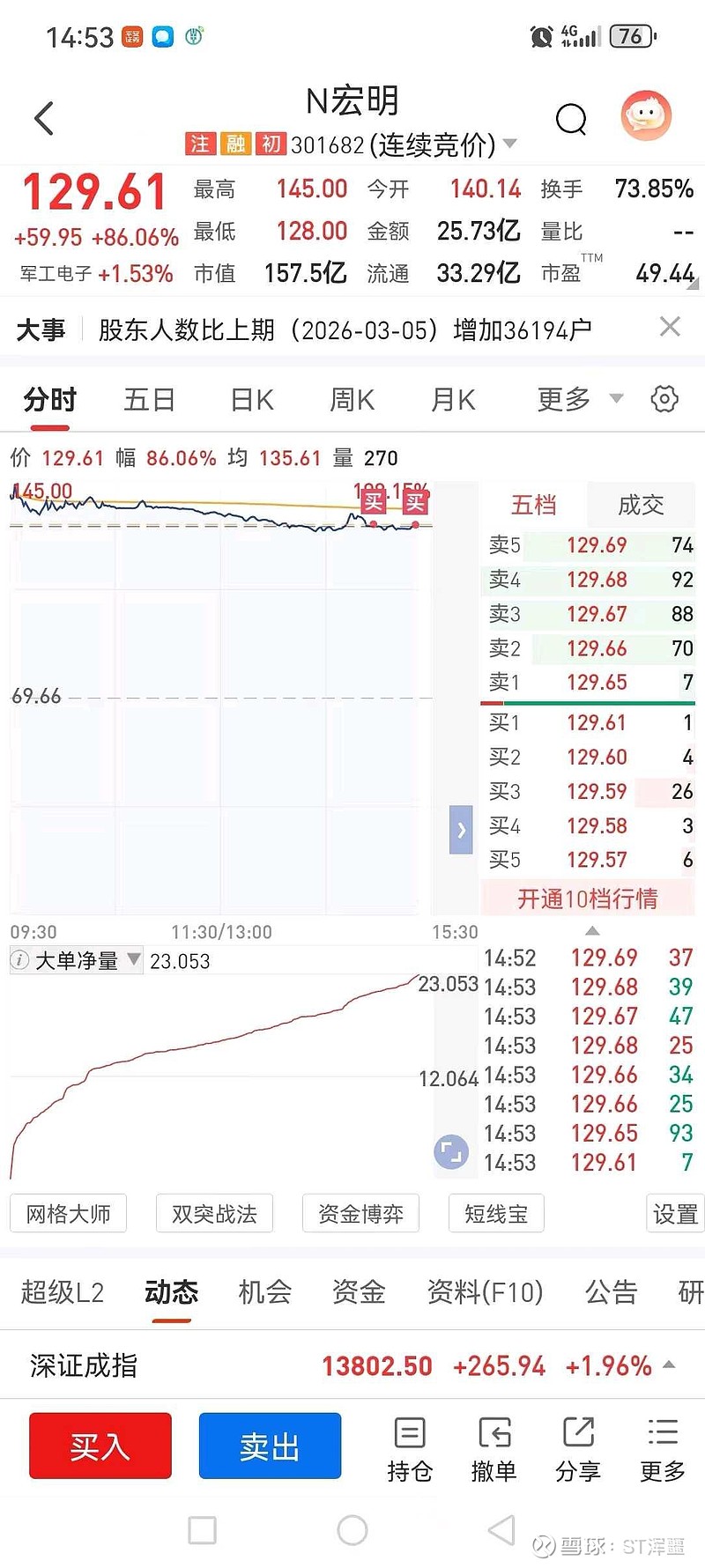The image size is (705, 1568).
Task: Open the 连续竞价 dropdown arrow
Action: (x=509, y=144)
